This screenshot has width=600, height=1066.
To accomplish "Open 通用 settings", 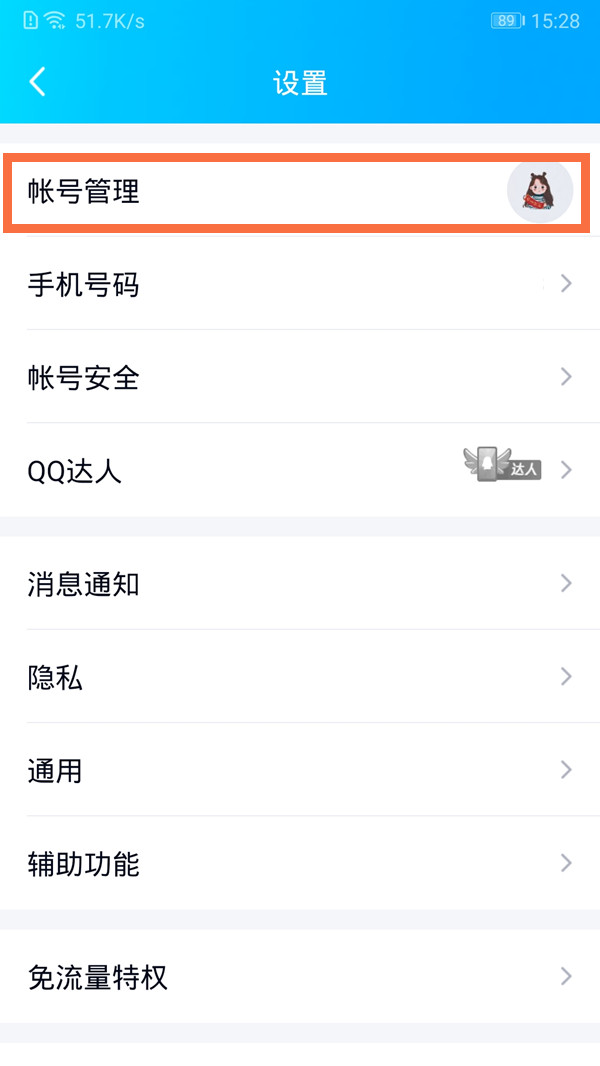I will [x=300, y=770].
